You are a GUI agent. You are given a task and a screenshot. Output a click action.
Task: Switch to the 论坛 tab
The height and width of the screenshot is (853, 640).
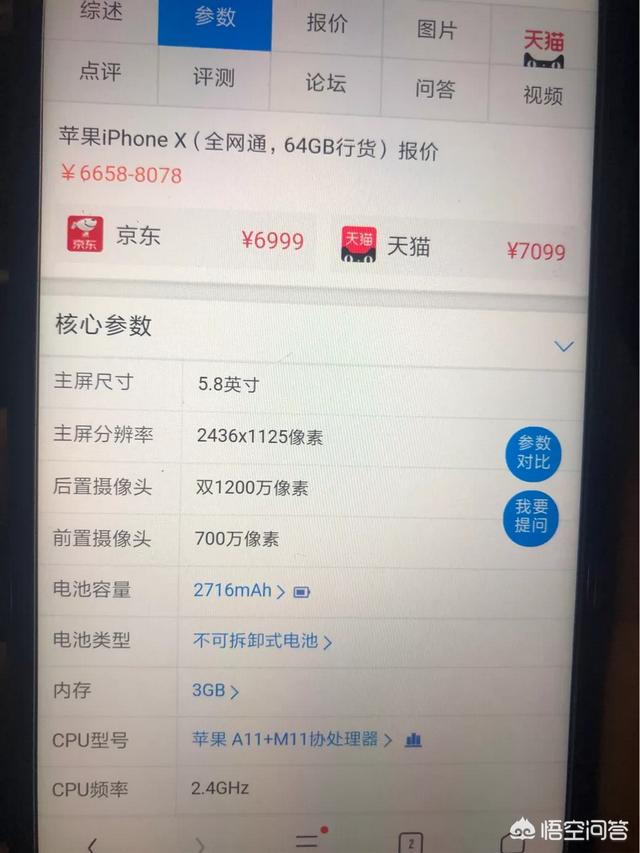326,83
